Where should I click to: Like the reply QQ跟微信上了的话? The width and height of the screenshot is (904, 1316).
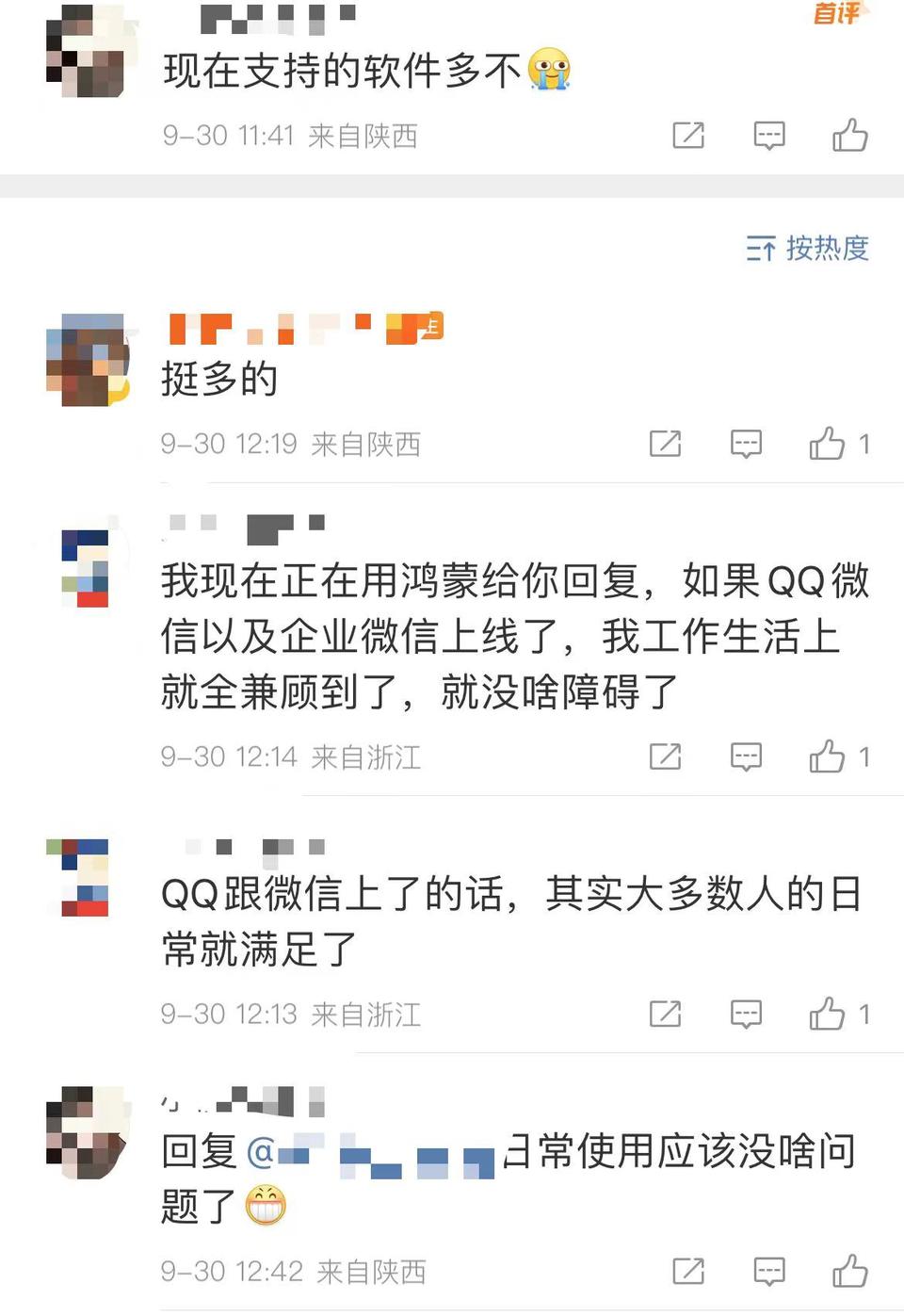coord(828,1014)
